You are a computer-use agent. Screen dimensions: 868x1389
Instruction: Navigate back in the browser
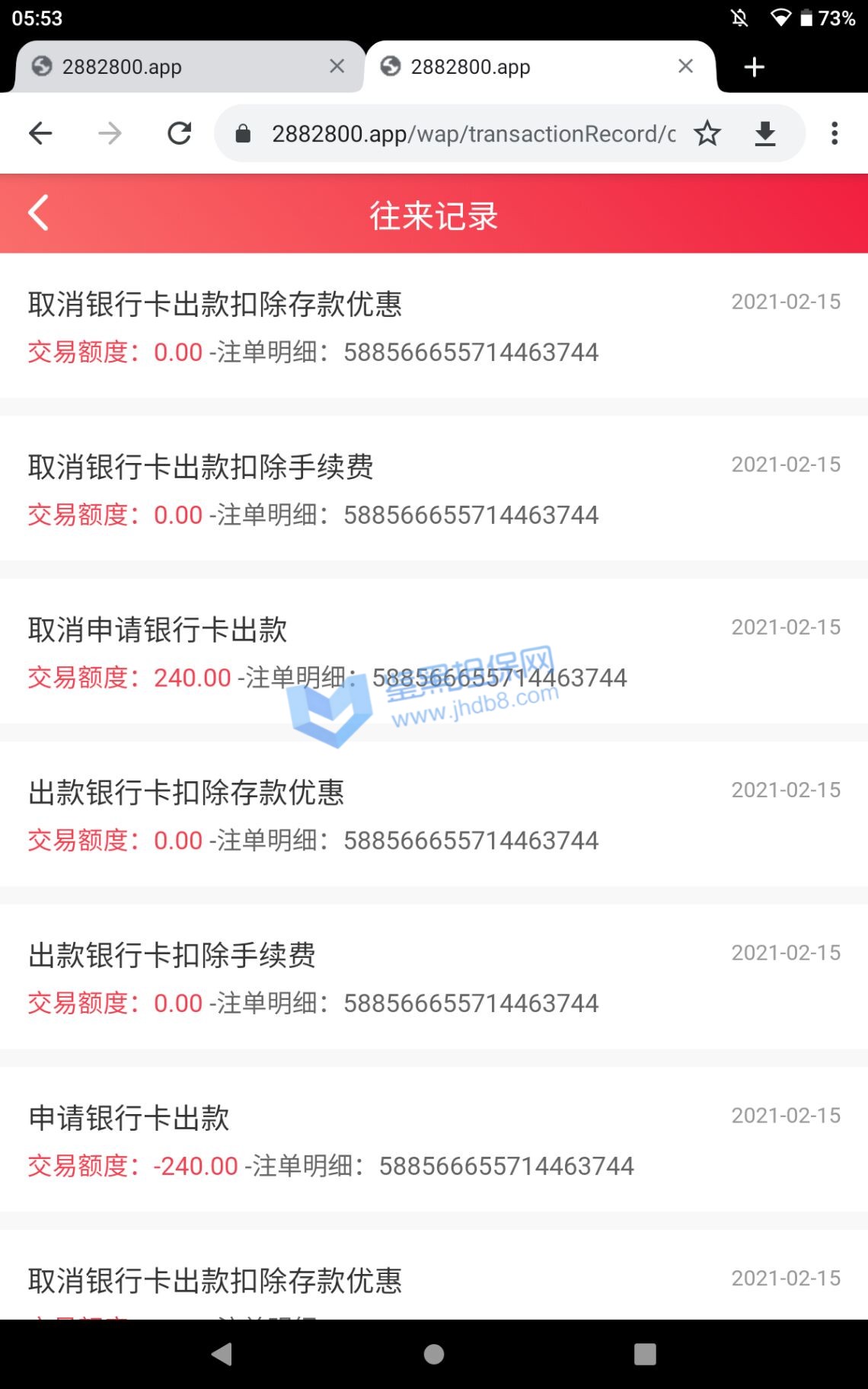[x=41, y=134]
